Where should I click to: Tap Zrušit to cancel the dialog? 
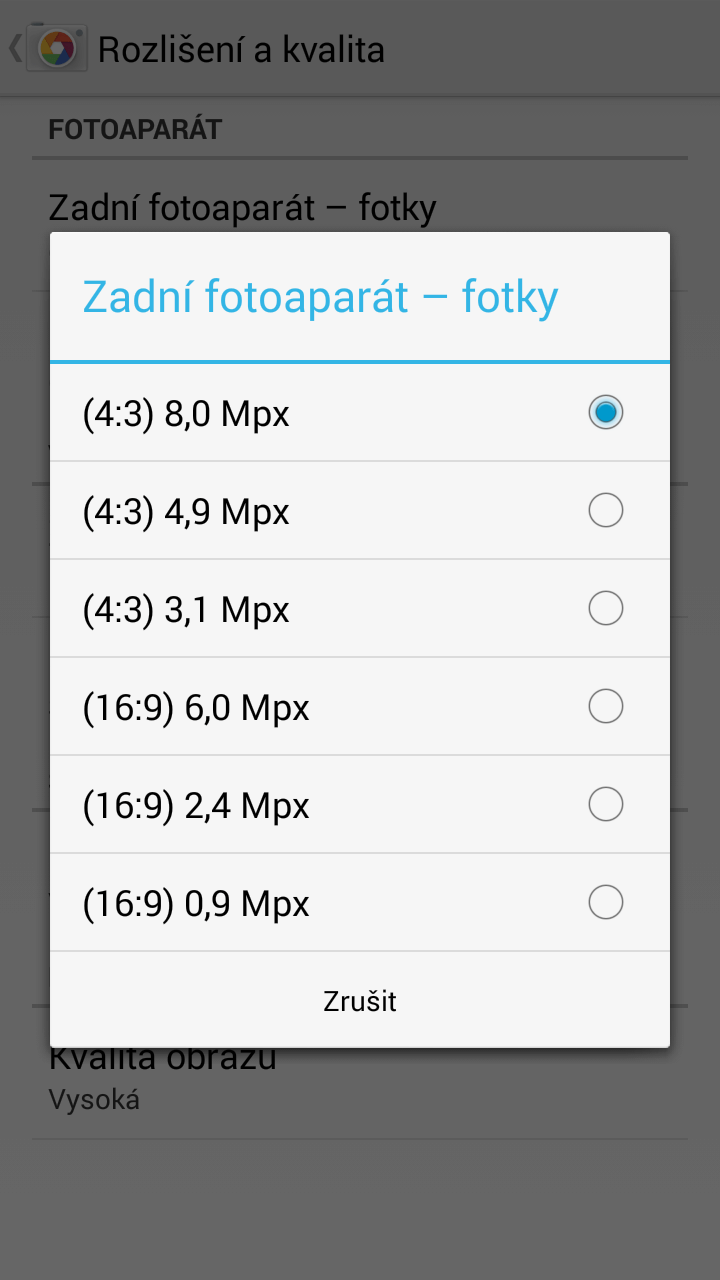click(x=360, y=1000)
